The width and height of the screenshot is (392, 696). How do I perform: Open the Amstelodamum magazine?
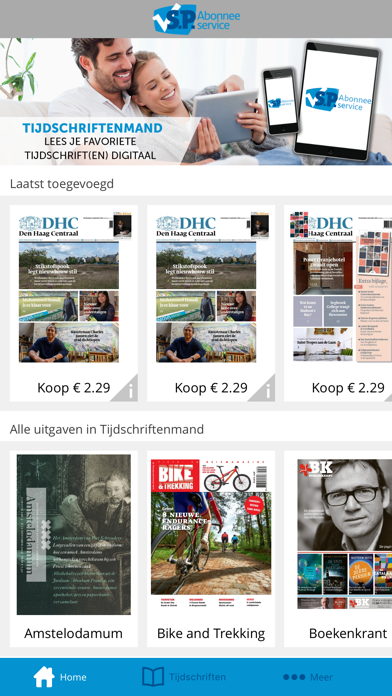tap(74, 549)
